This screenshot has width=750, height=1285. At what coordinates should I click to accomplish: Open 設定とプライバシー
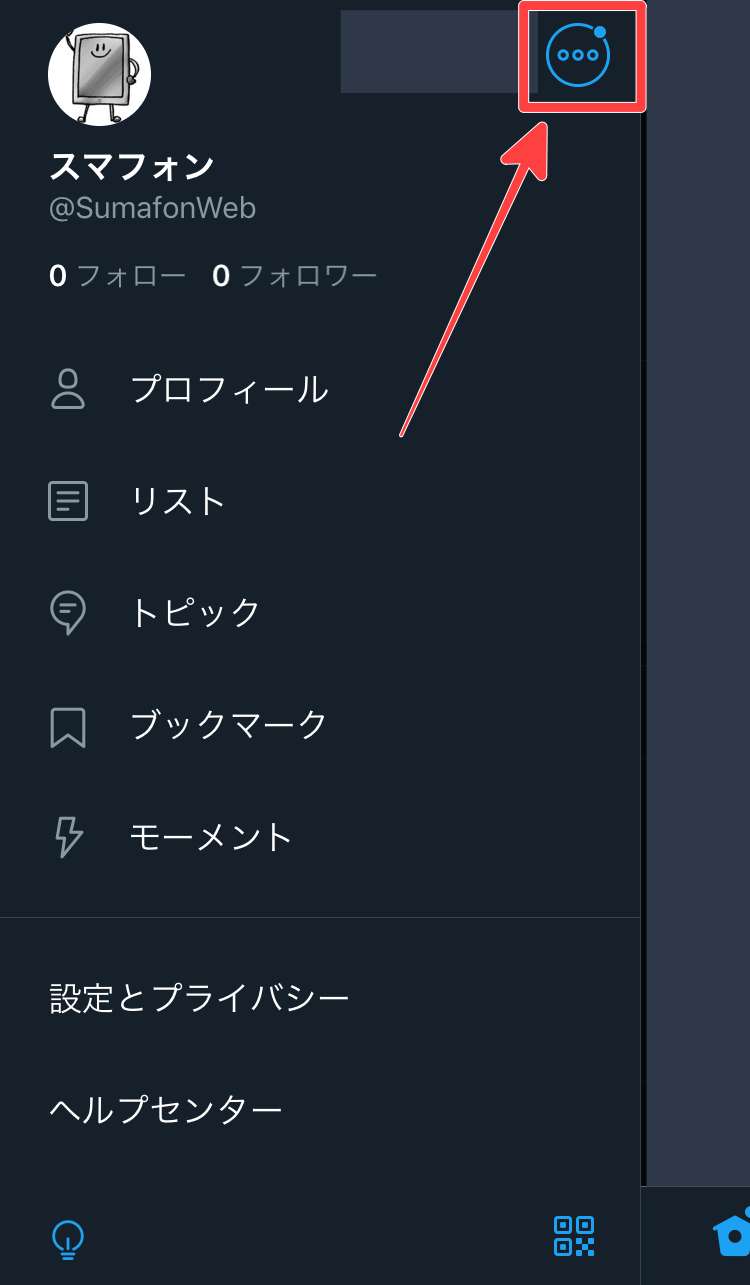[x=200, y=998]
